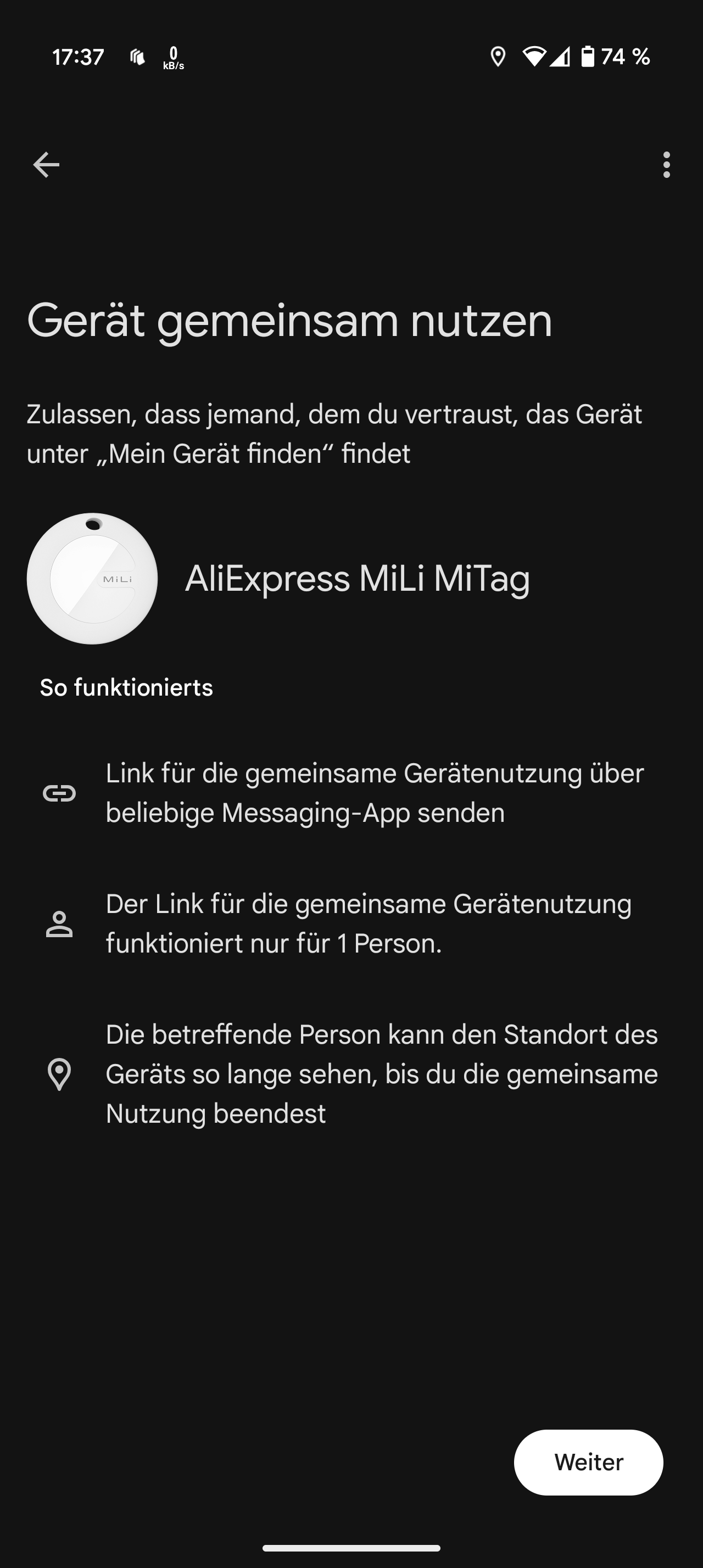The height and width of the screenshot is (1568, 703).
Task: Open the three-dot overflow menu
Action: coord(667,165)
